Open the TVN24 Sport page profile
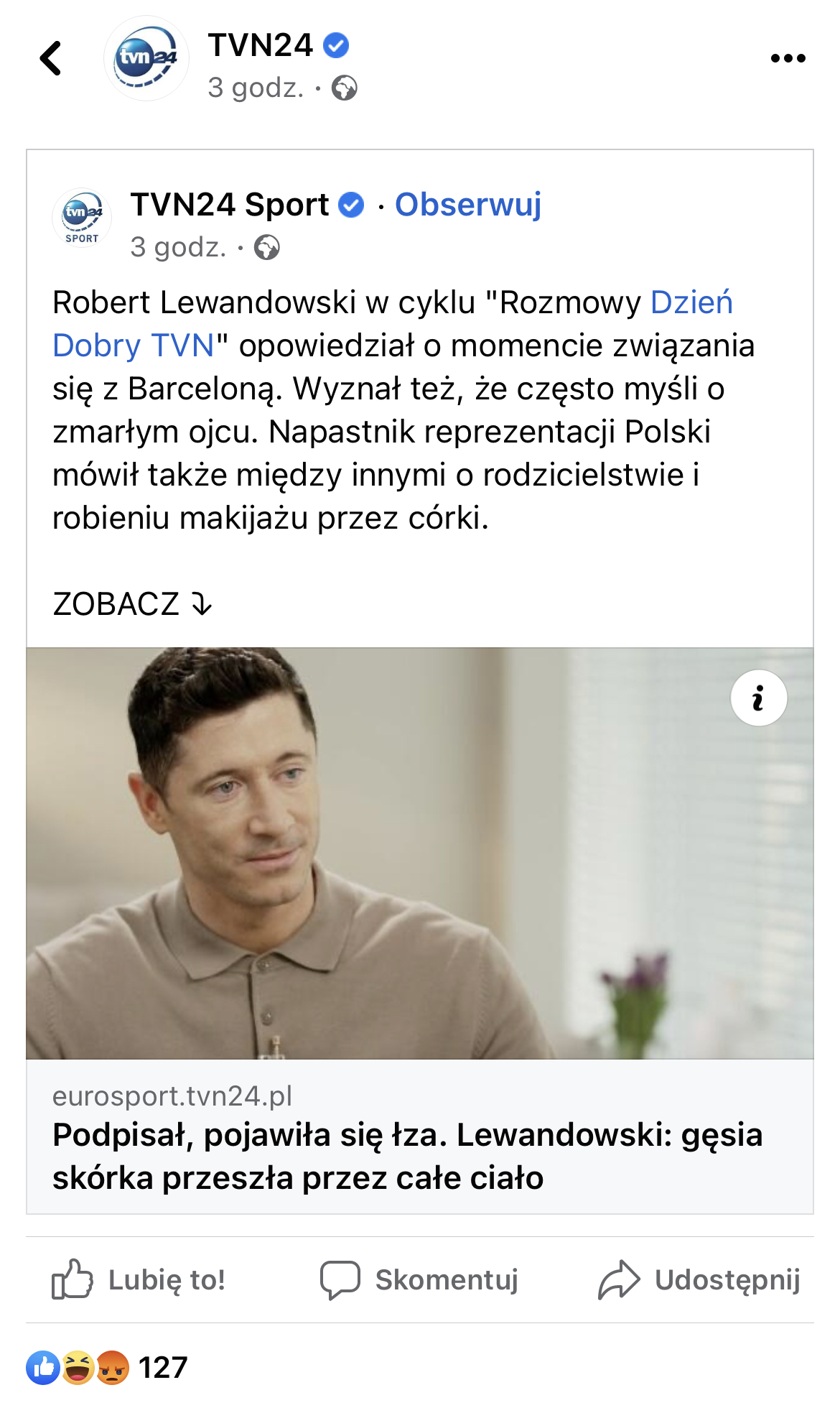840x1408 pixels. 229,205
